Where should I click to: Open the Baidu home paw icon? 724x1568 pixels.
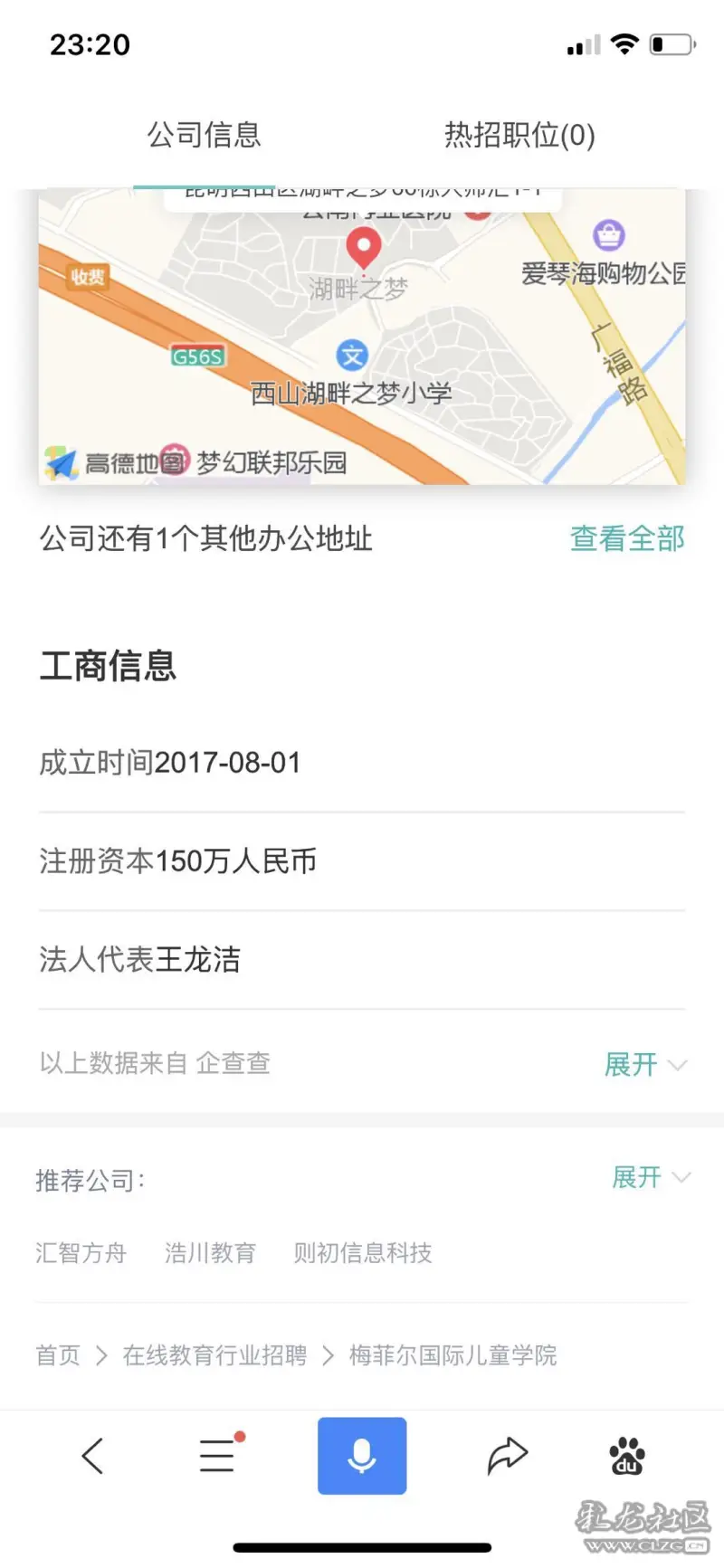click(627, 1456)
